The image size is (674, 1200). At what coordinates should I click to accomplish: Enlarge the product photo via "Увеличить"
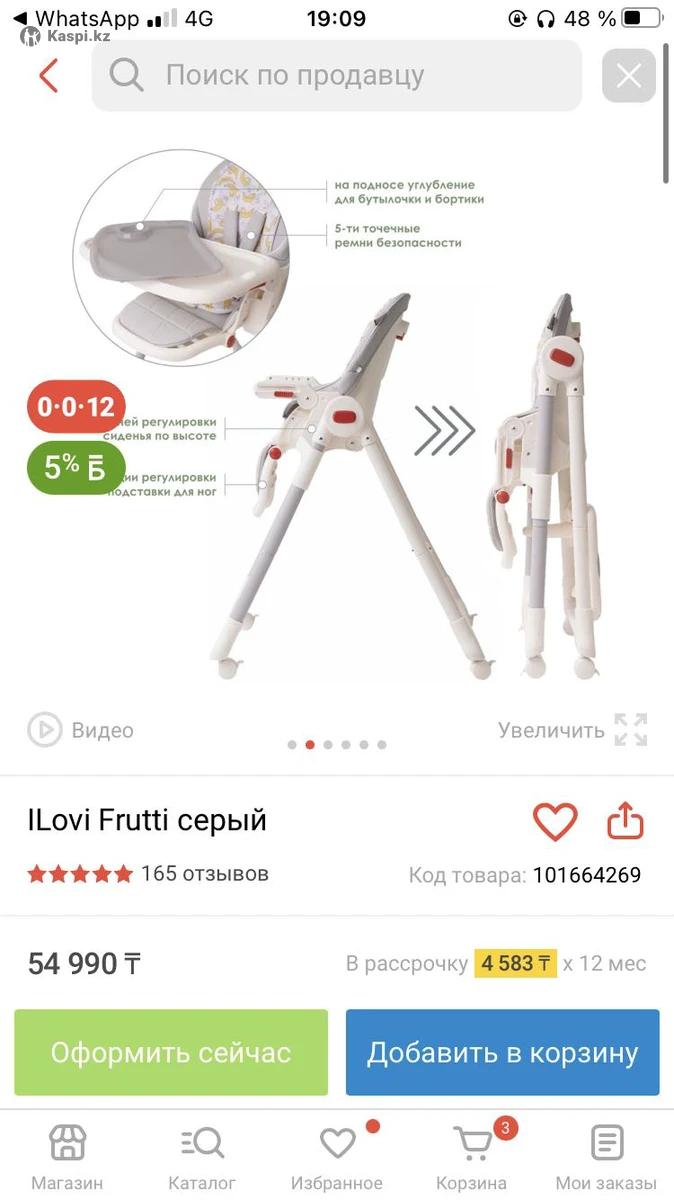pyautogui.click(x=573, y=730)
